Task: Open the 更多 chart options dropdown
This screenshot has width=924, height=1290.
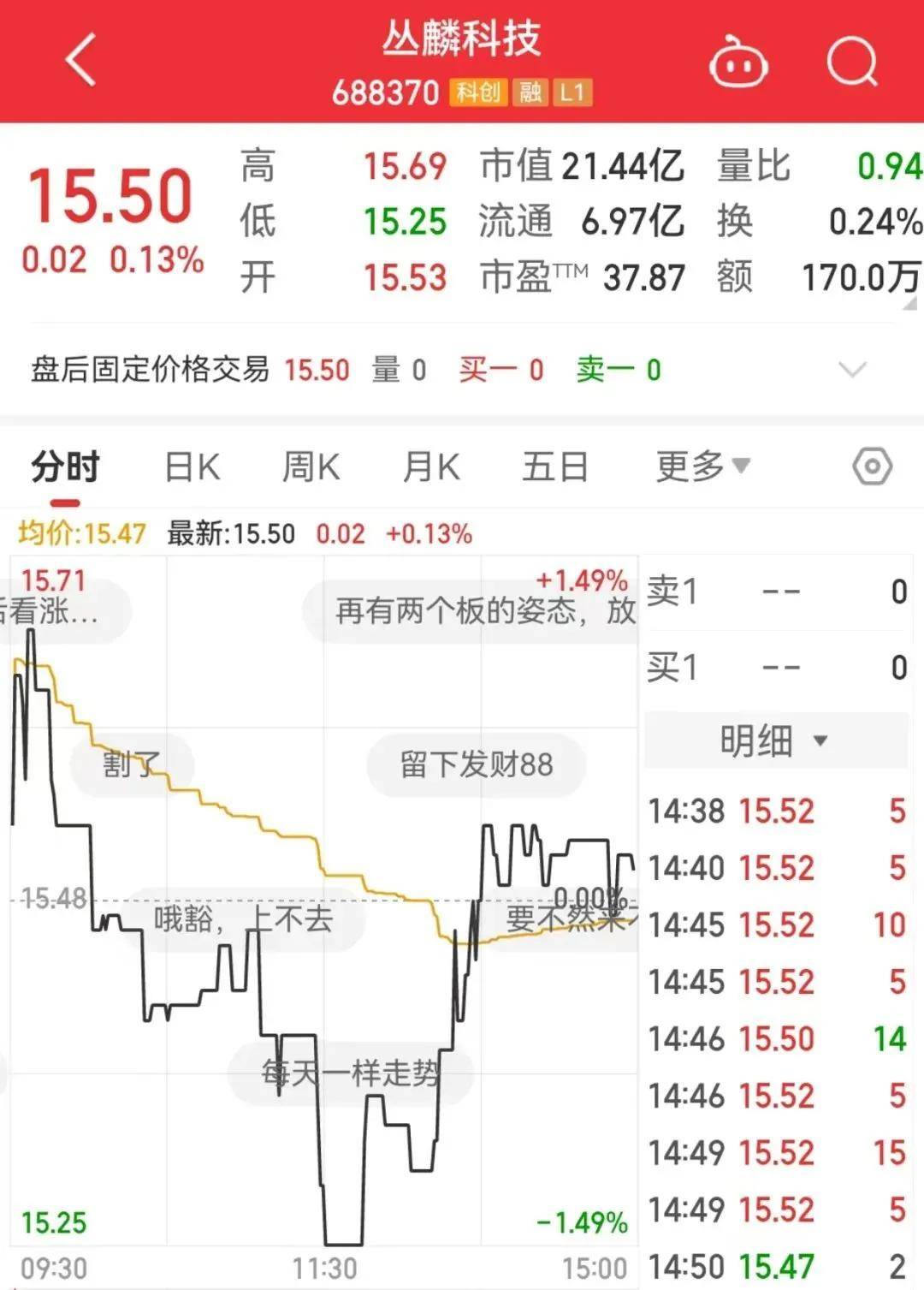Action: [702, 467]
